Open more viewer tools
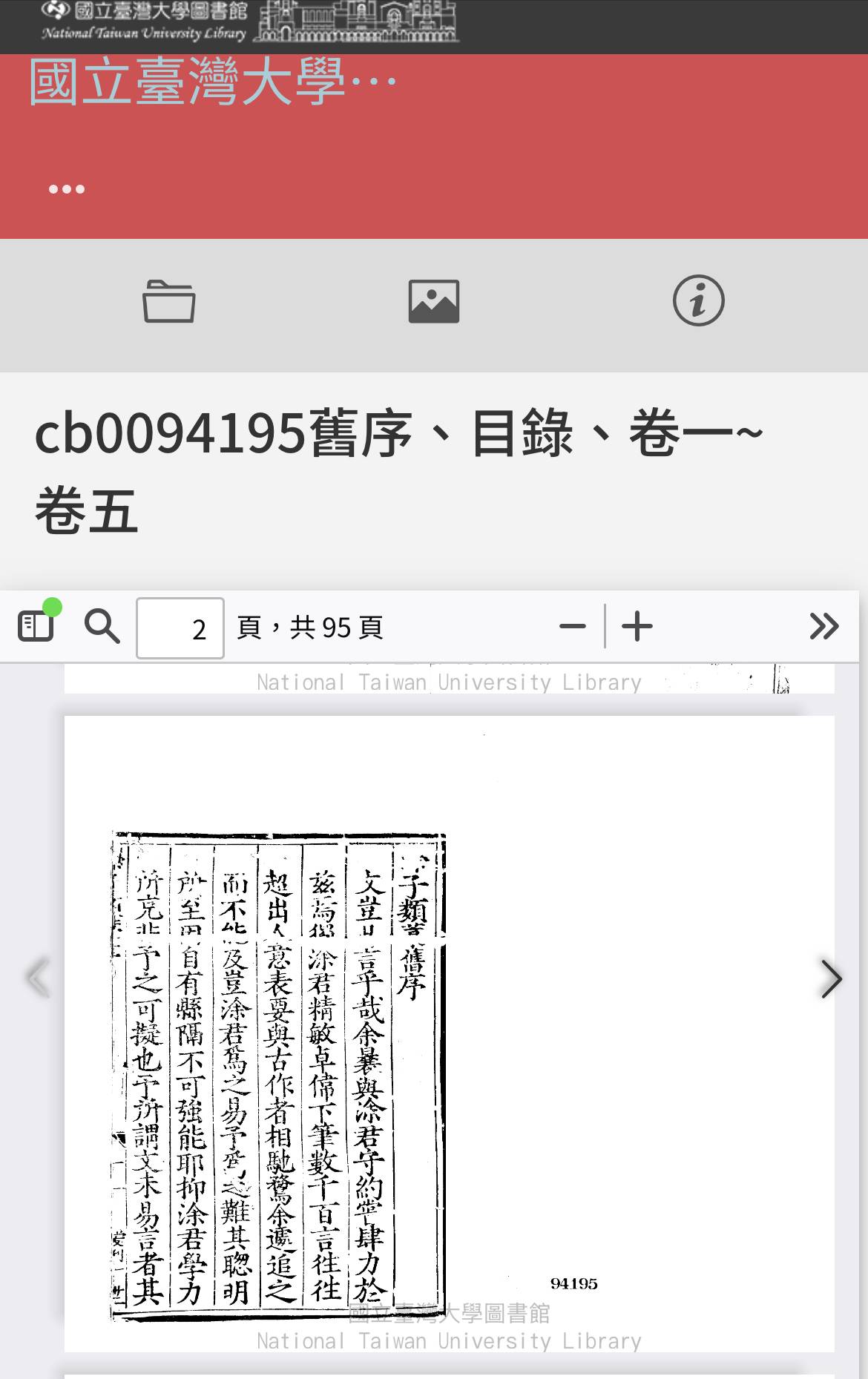The width and height of the screenshot is (868, 1379). tap(823, 627)
